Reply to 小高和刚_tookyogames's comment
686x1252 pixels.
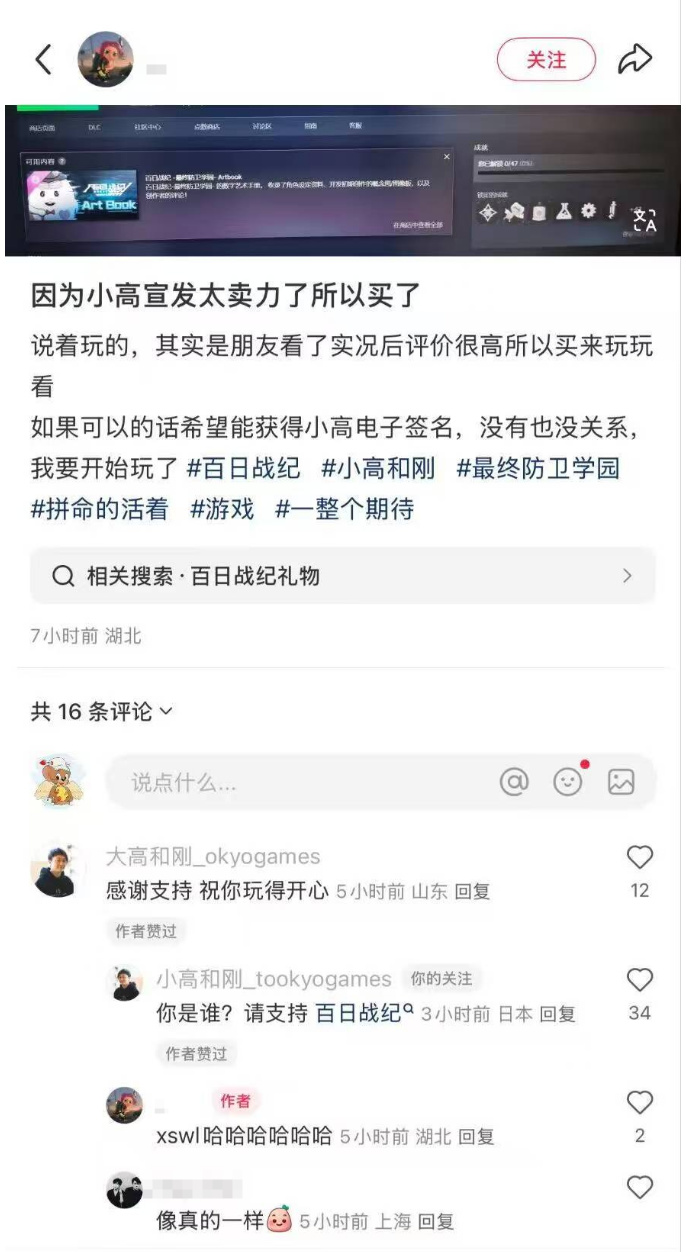(x=558, y=1014)
